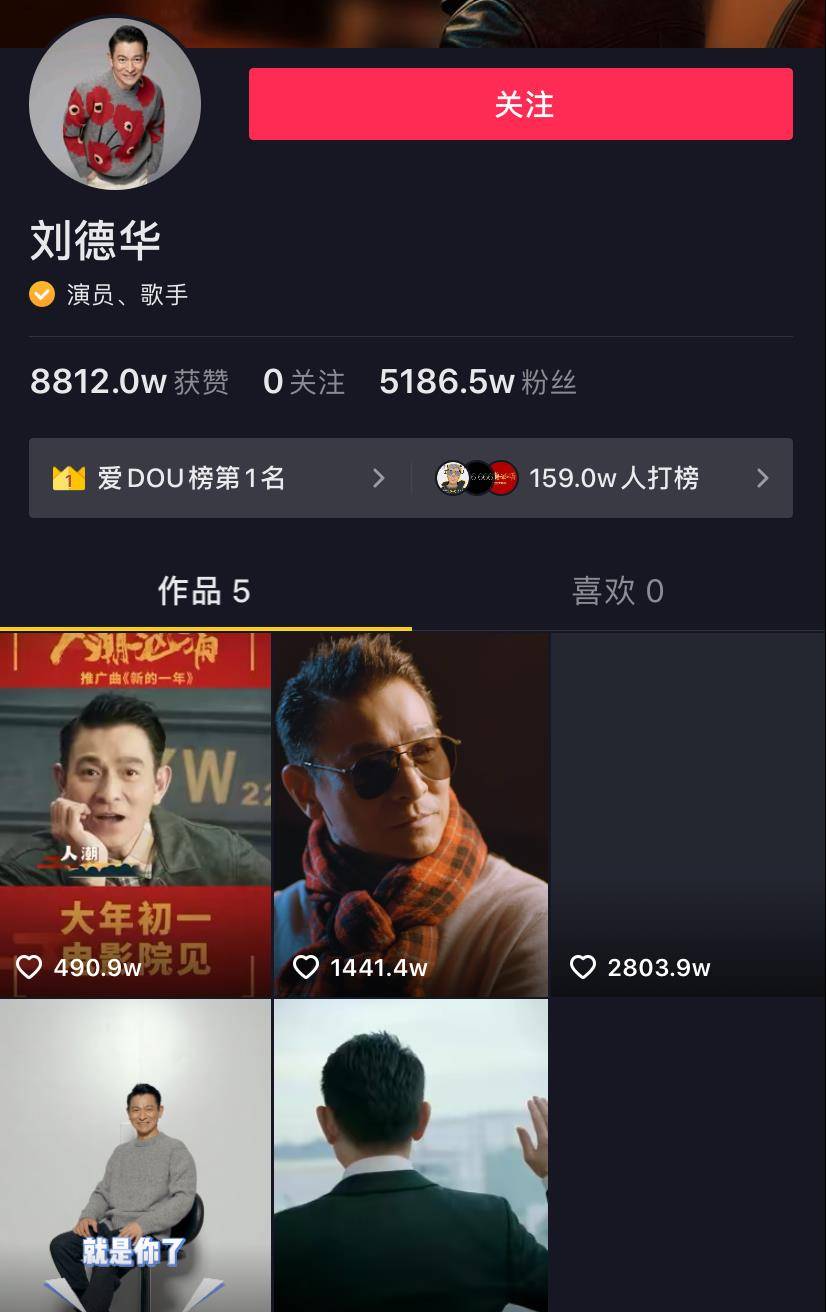Switch to the 喜欢 0 tab
The width and height of the screenshot is (826, 1312).
click(x=617, y=591)
